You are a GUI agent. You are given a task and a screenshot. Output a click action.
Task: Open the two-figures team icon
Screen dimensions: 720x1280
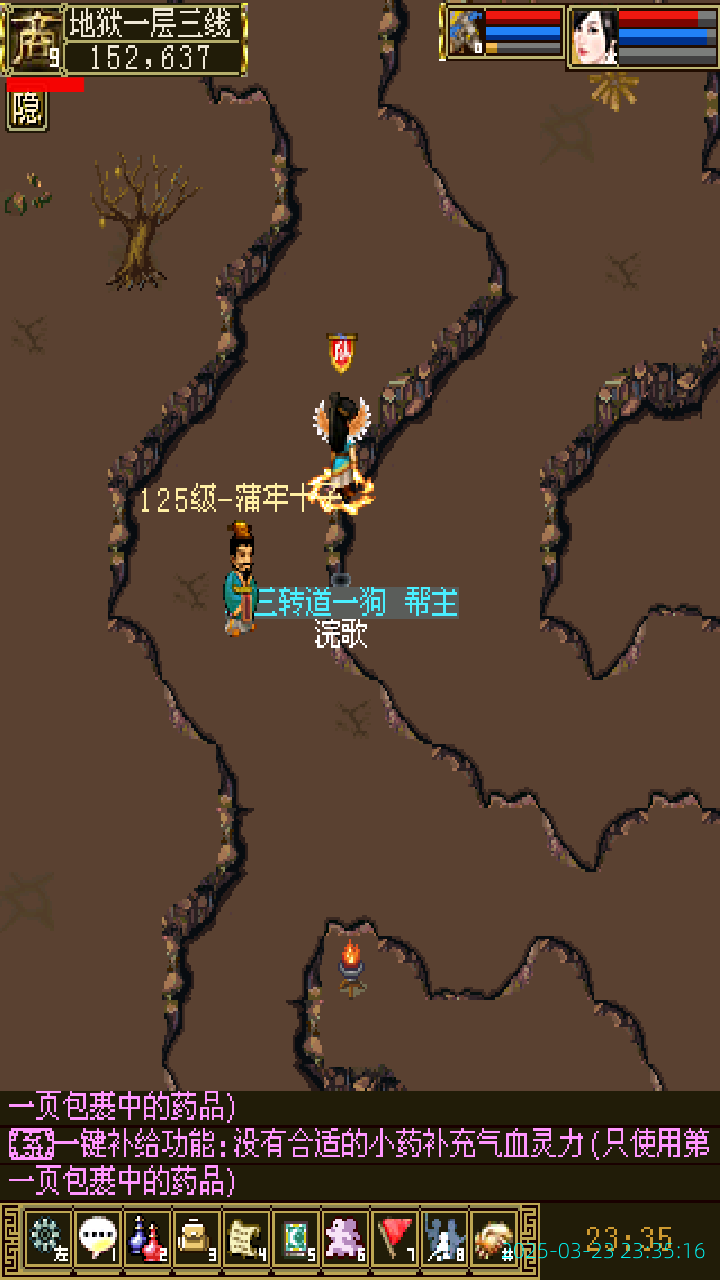tap(445, 1238)
